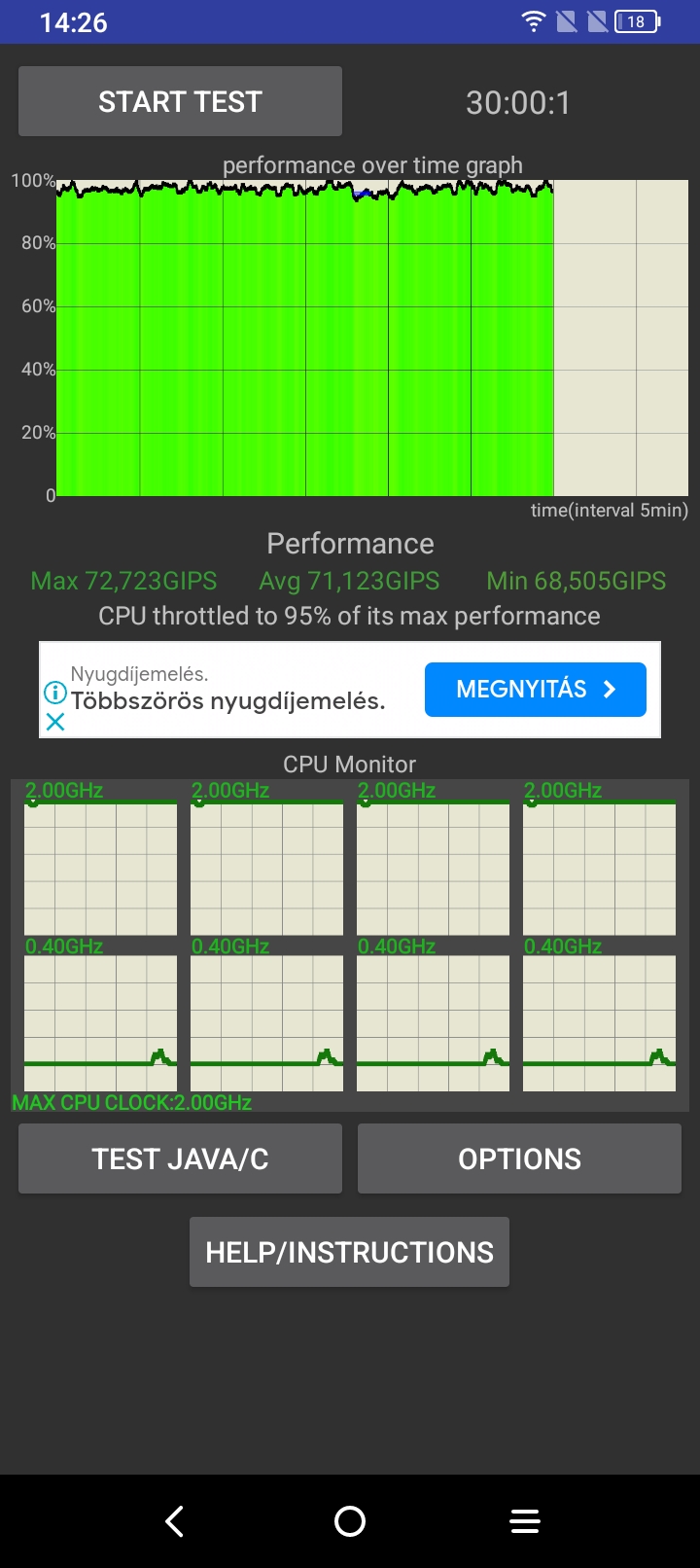Open HELP/INSTRUCTIONS

click(x=349, y=1252)
